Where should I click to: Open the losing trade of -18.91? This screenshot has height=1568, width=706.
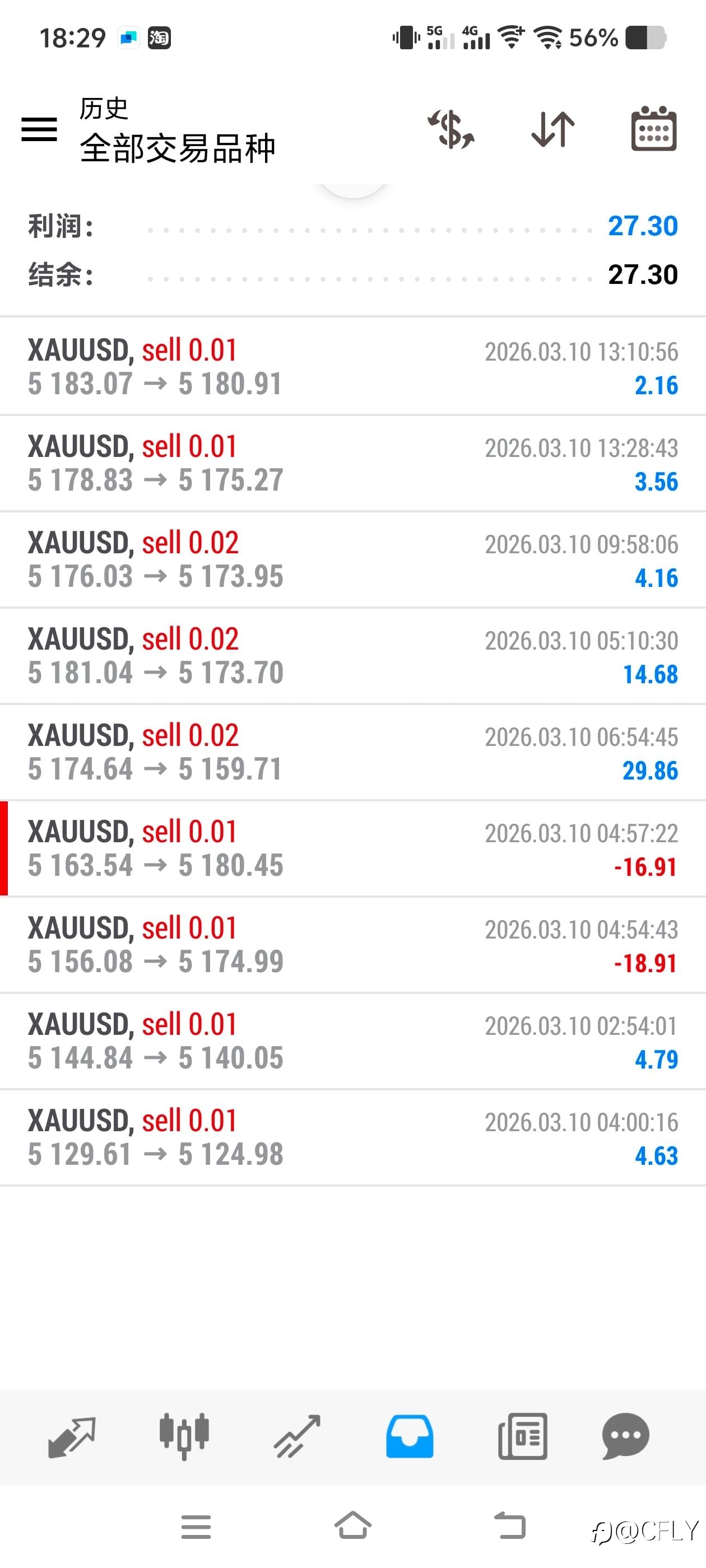(352, 945)
